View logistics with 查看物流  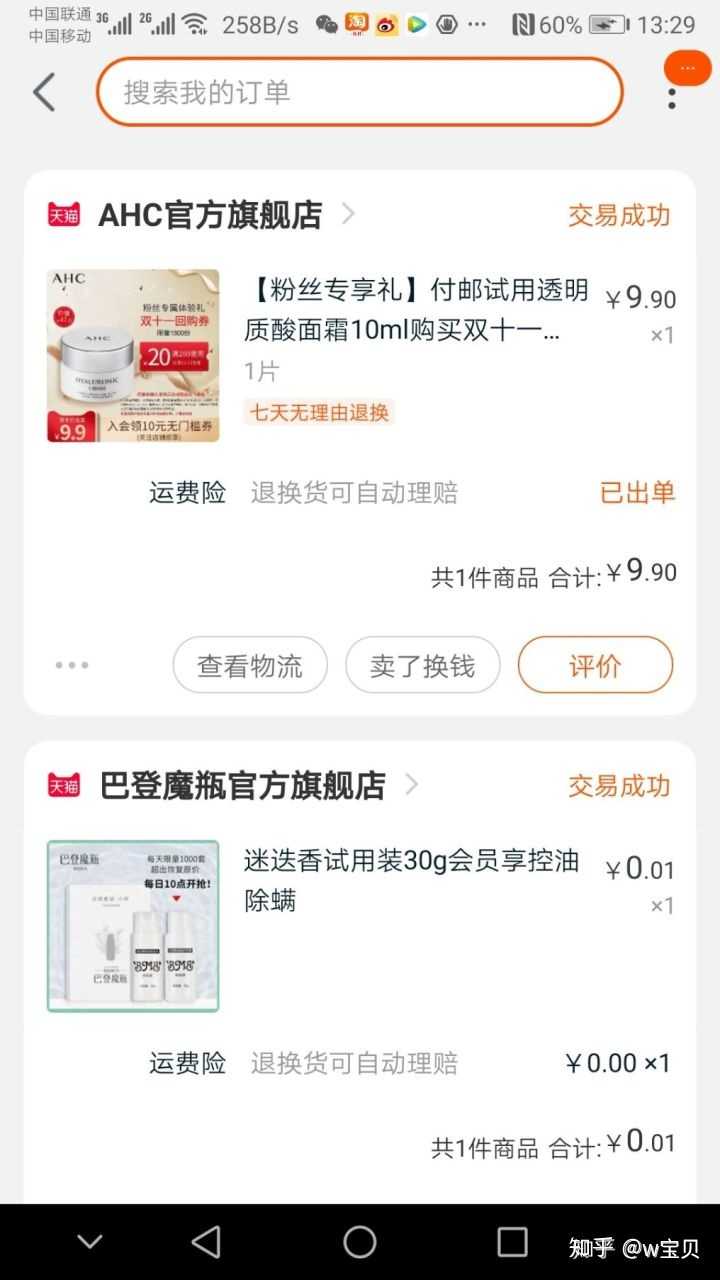[250, 666]
